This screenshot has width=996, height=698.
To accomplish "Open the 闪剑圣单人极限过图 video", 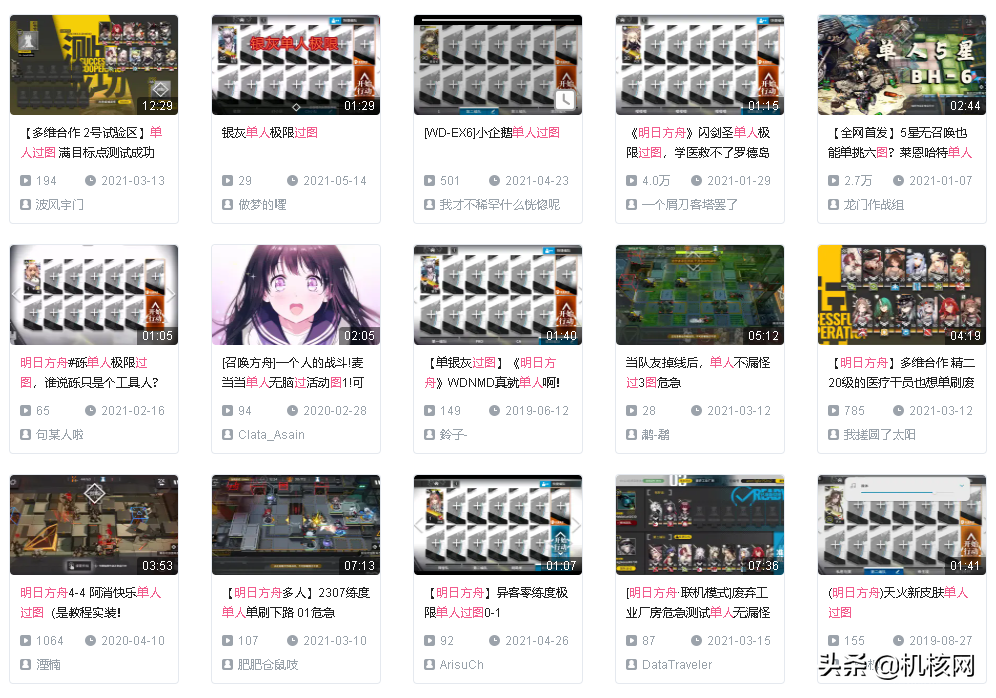I will click(699, 65).
